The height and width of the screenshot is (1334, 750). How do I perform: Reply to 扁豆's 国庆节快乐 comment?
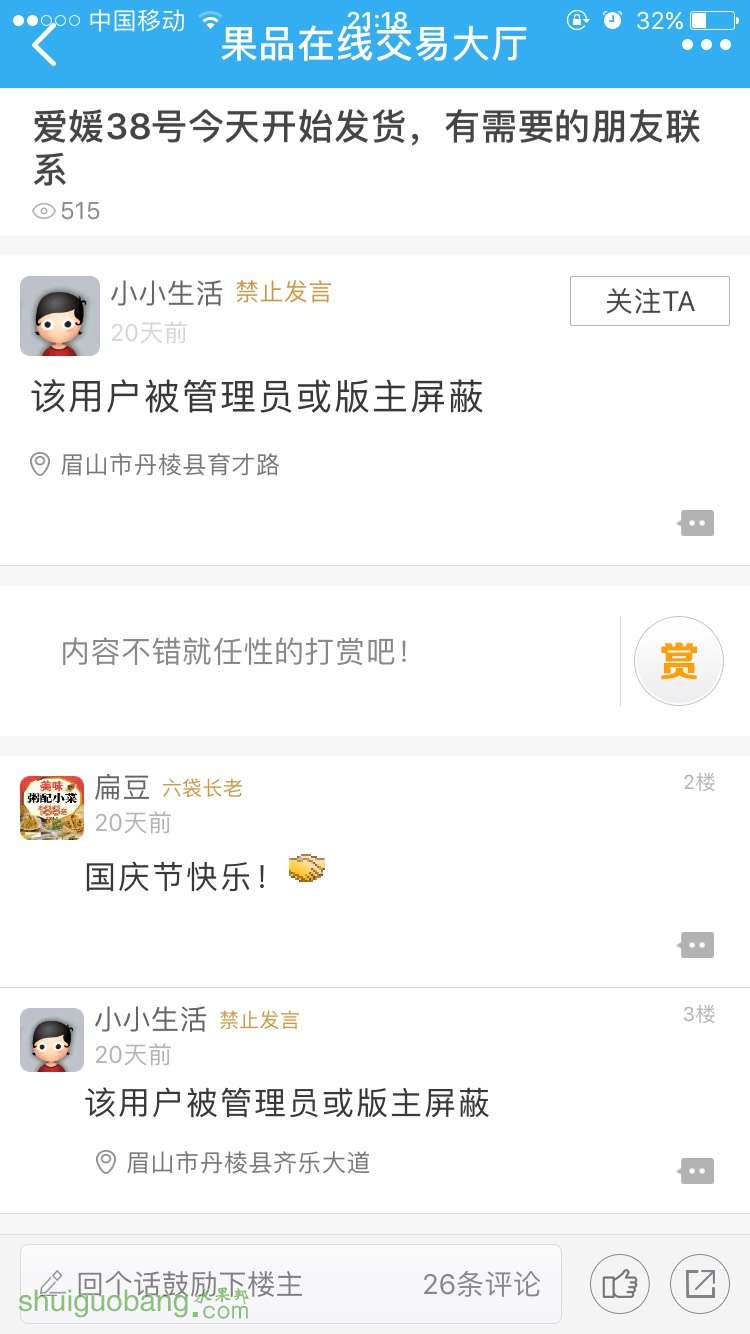pyautogui.click(x=697, y=945)
